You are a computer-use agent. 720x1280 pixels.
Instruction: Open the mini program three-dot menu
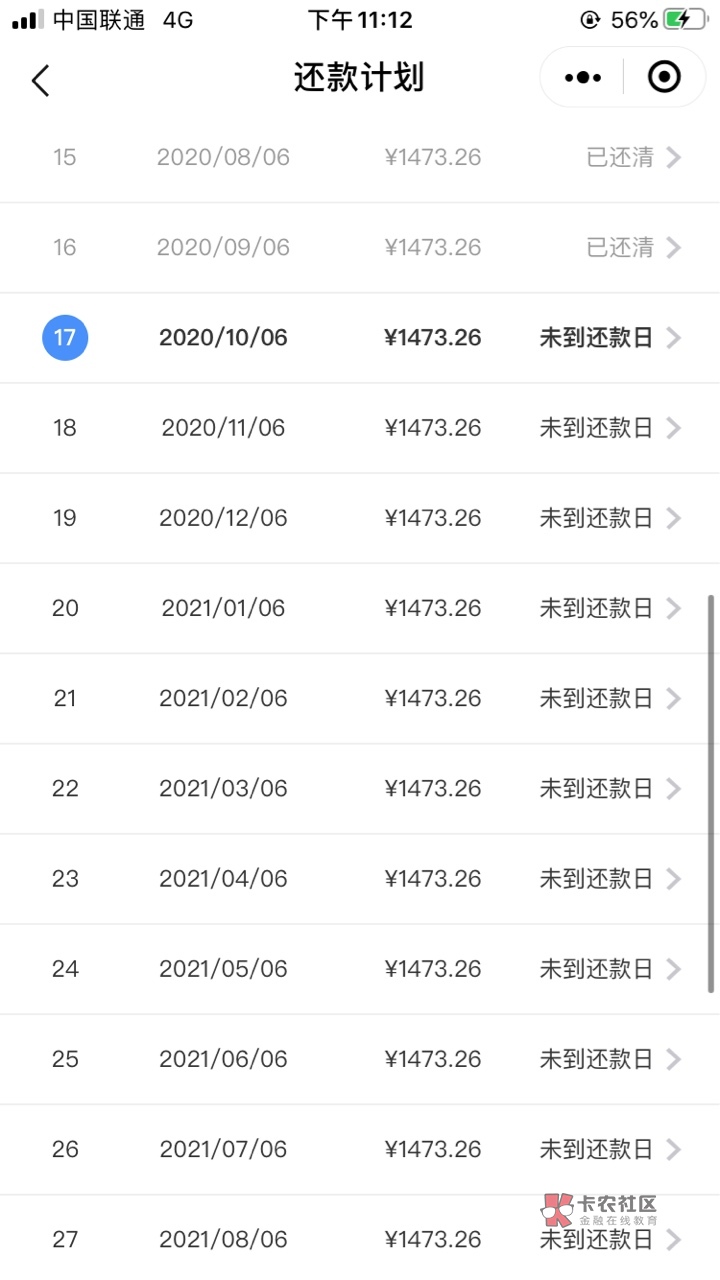tap(583, 77)
